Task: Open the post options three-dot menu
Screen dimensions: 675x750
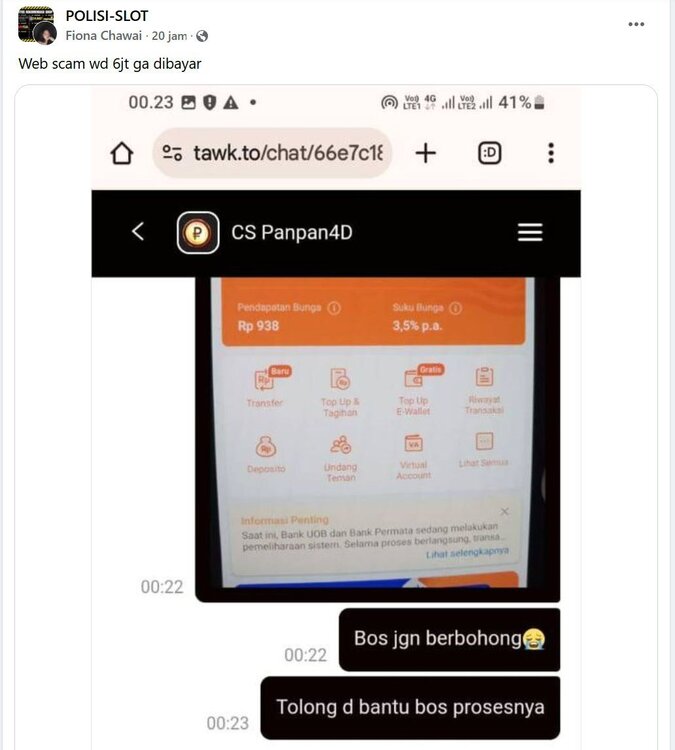Action: coord(636,24)
